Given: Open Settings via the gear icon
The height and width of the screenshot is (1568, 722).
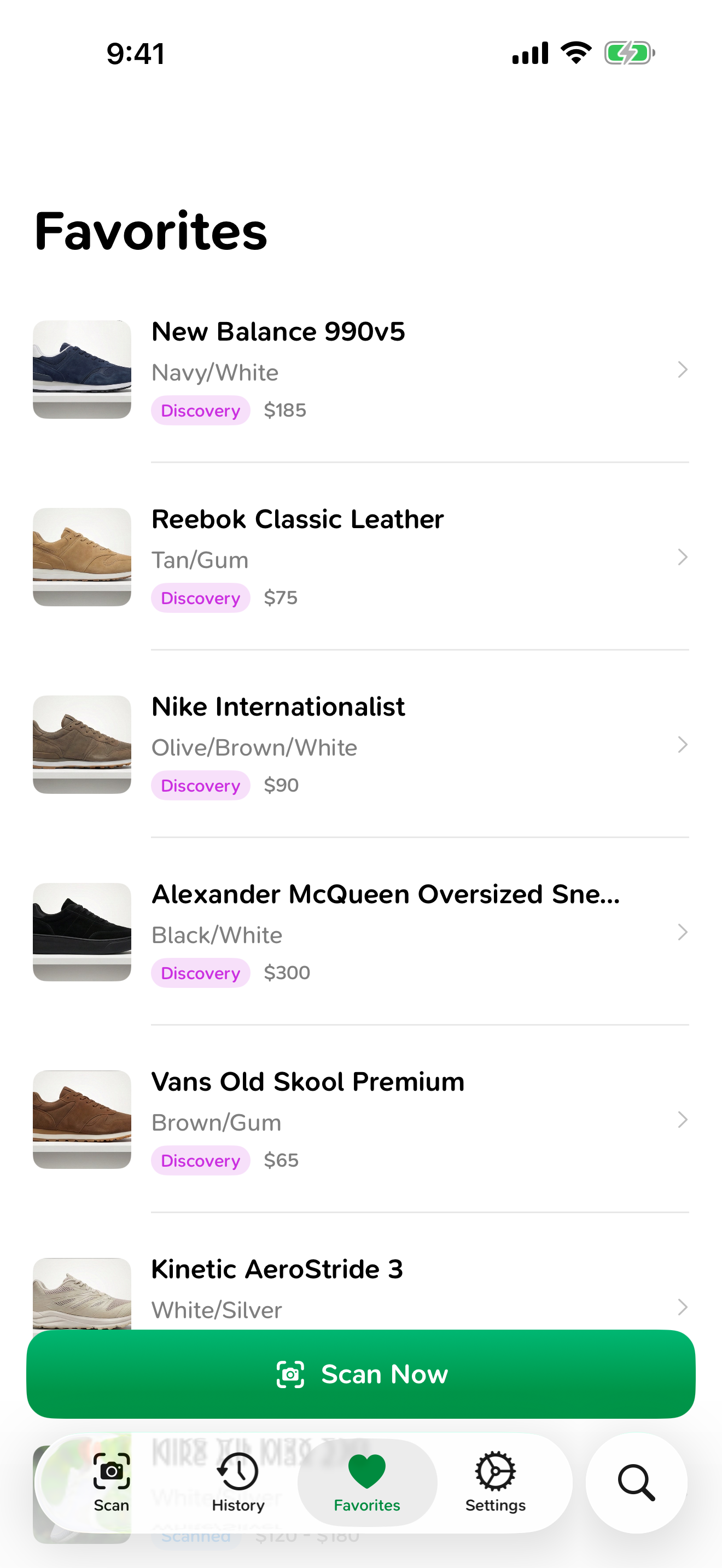Looking at the screenshot, I should (495, 1471).
